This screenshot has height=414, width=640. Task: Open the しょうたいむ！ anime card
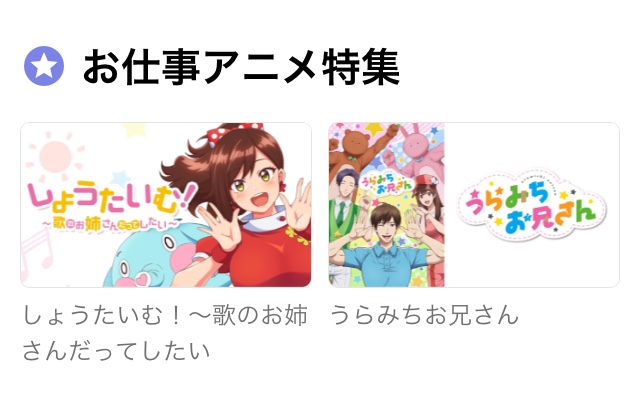point(166,205)
